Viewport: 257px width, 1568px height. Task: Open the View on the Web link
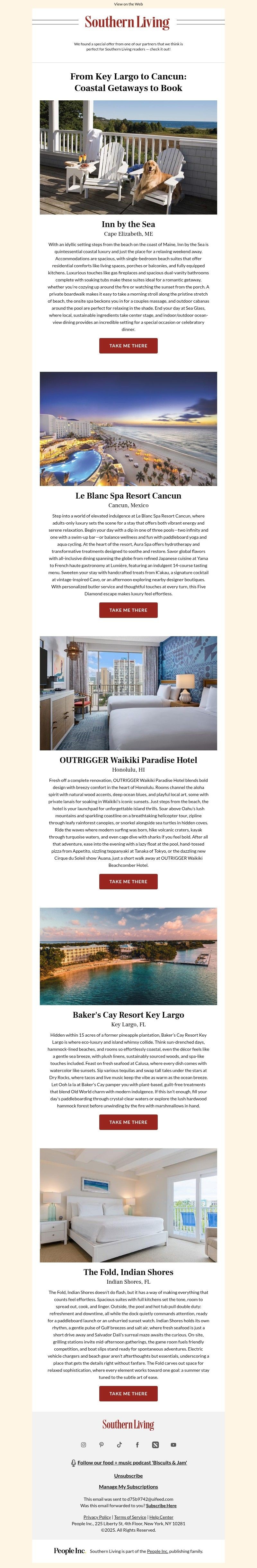coord(128,4)
